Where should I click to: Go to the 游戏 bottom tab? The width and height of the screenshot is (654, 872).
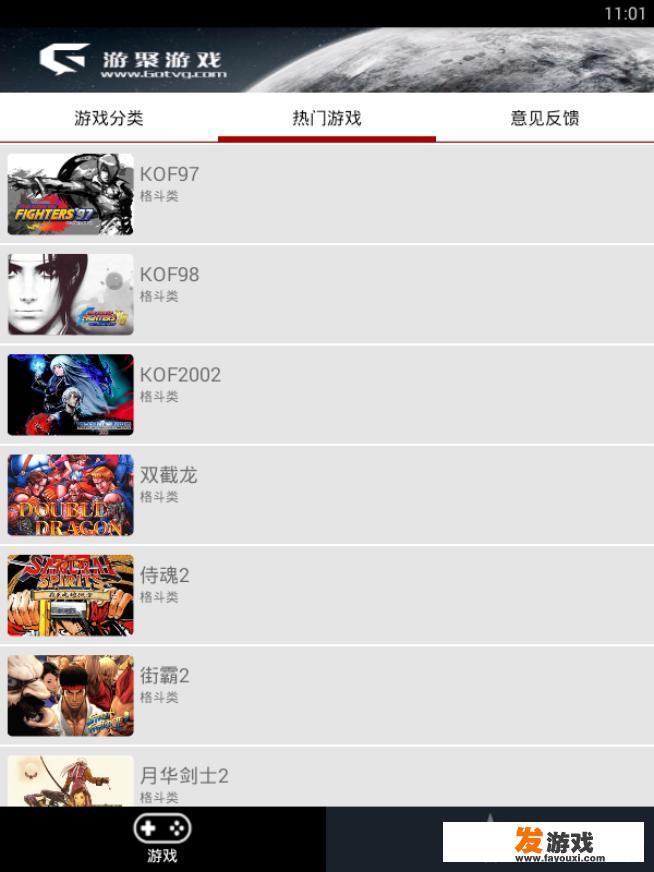tap(162, 839)
